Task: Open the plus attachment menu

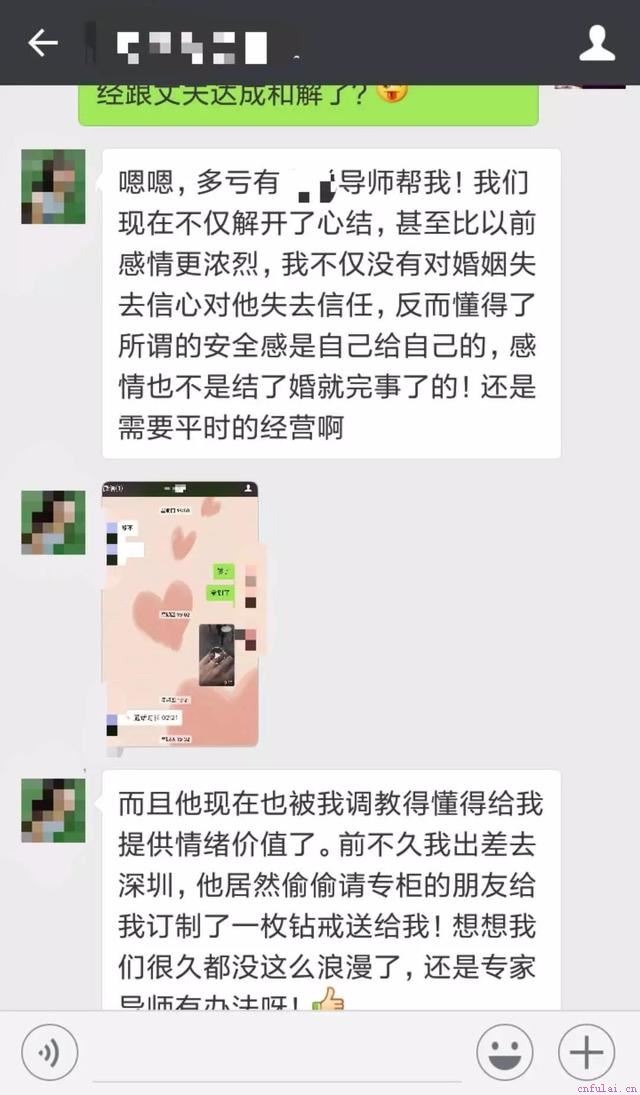Action: (586, 1053)
